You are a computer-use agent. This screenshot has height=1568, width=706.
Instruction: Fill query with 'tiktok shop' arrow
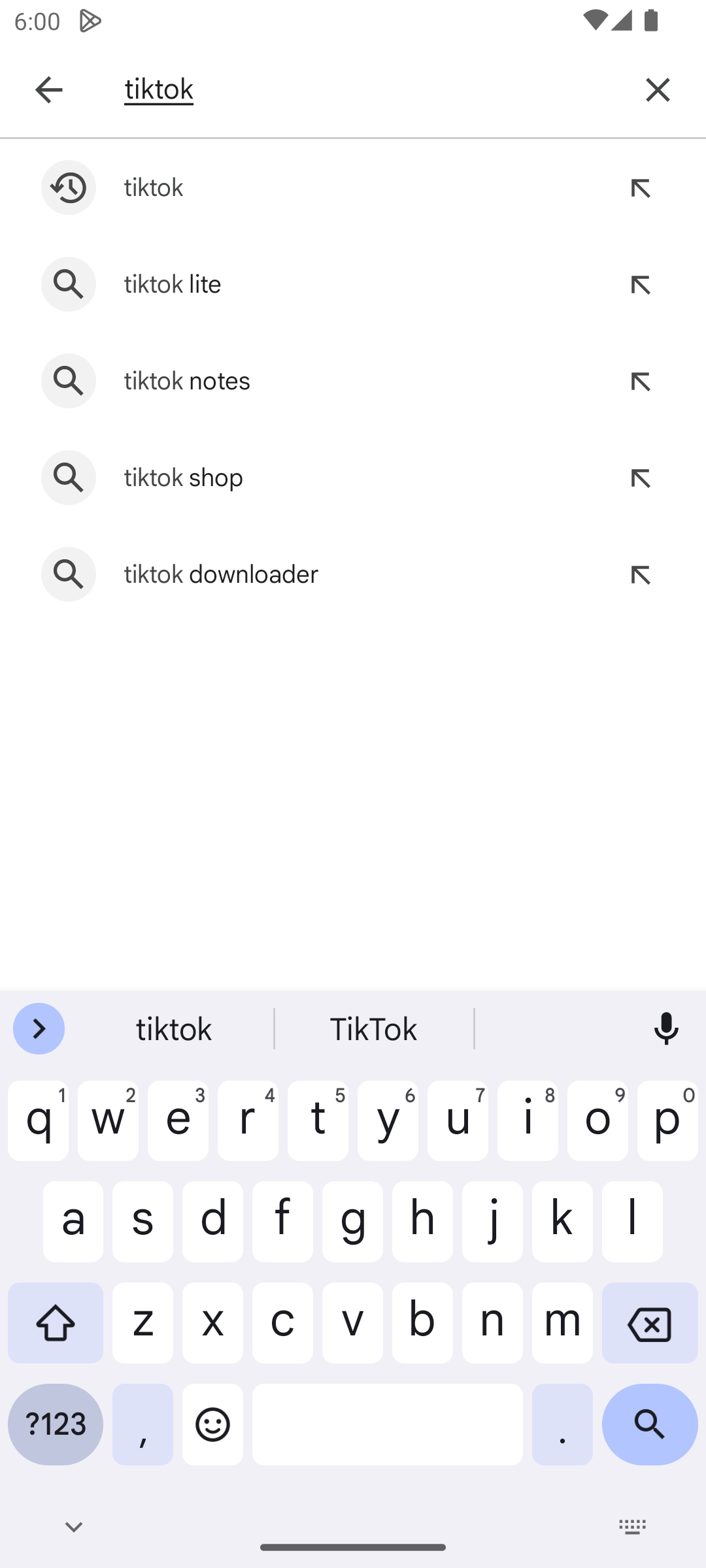[x=641, y=478]
